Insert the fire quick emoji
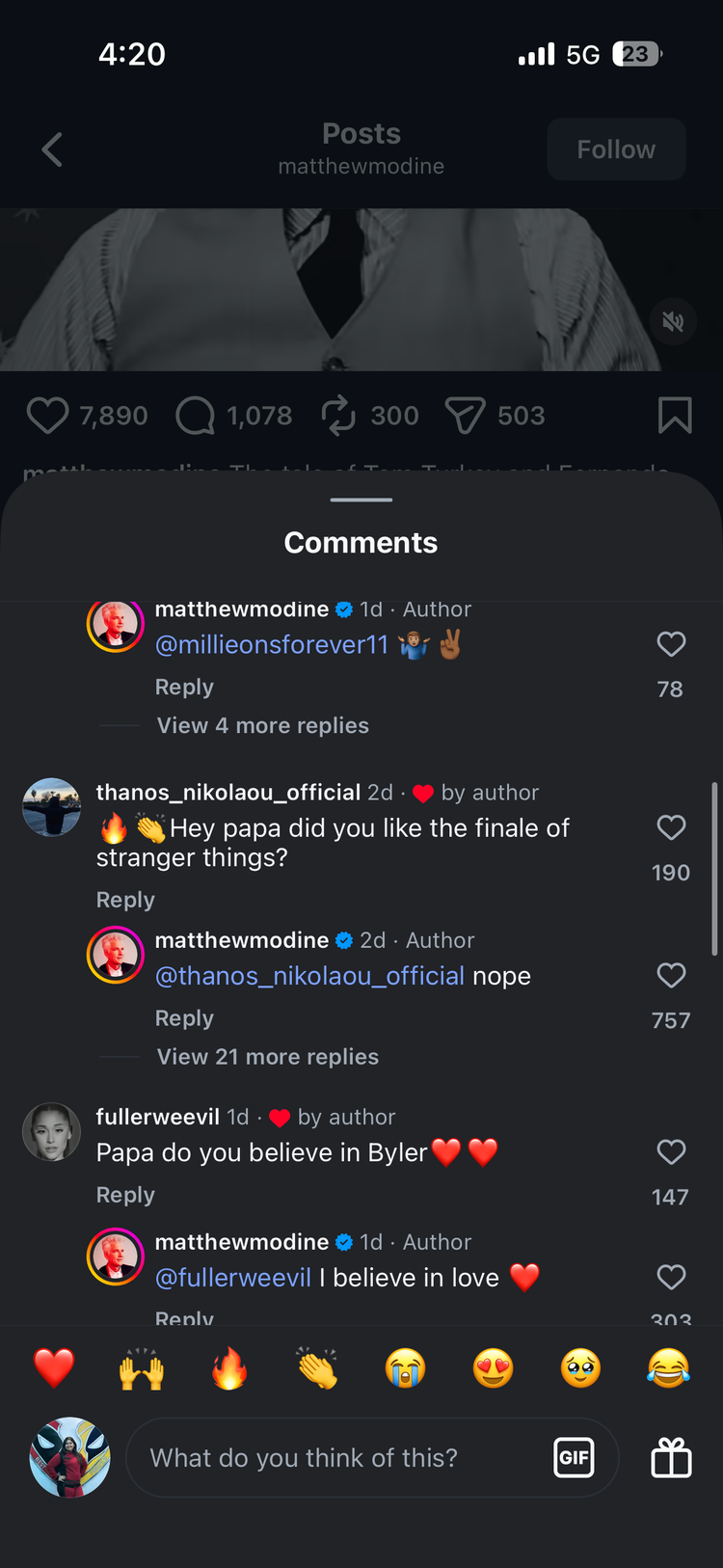Image resolution: width=723 pixels, height=1568 pixels. (229, 1368)
